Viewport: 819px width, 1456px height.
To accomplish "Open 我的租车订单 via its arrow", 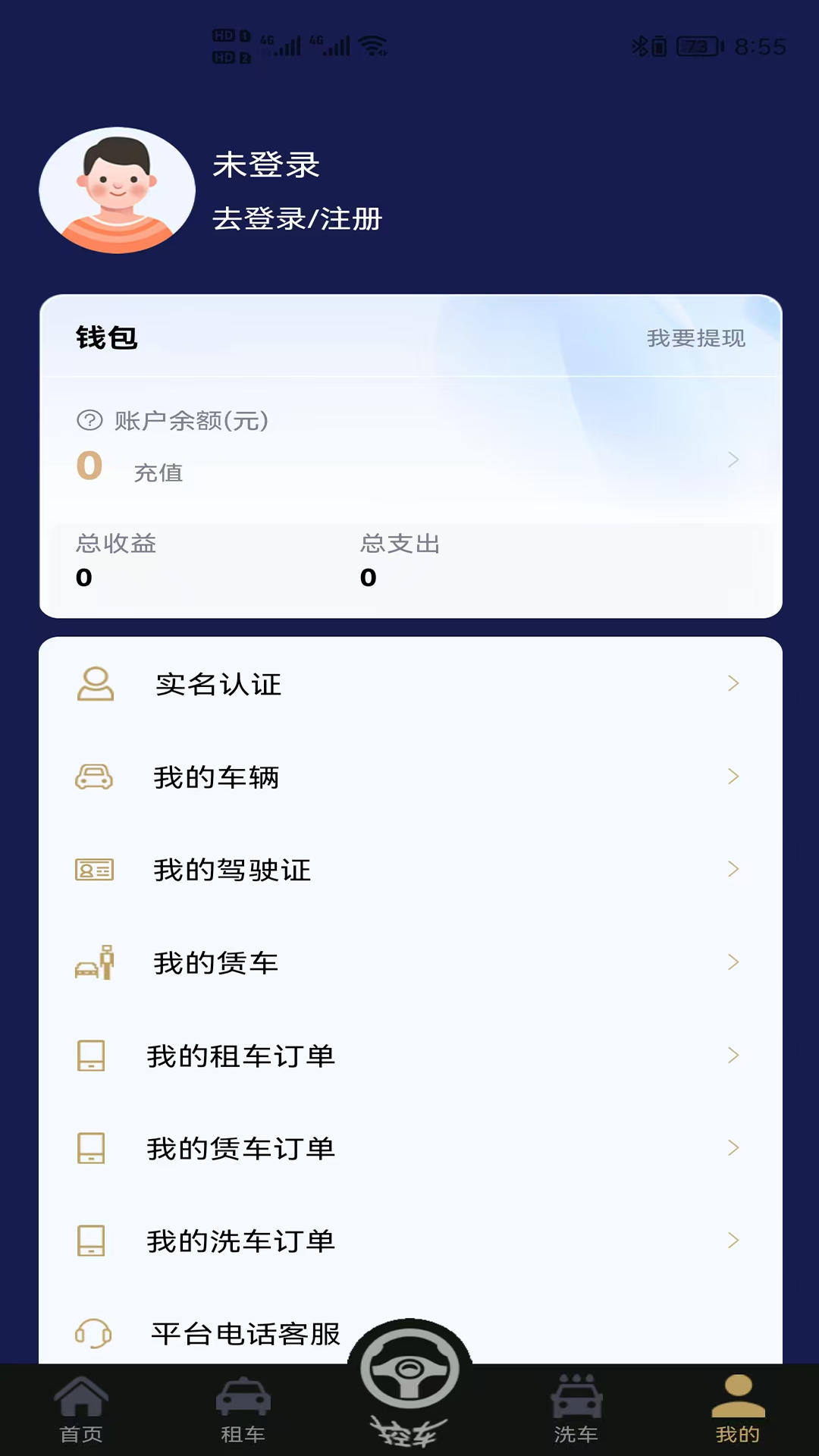I will (x=733, y=1054).
